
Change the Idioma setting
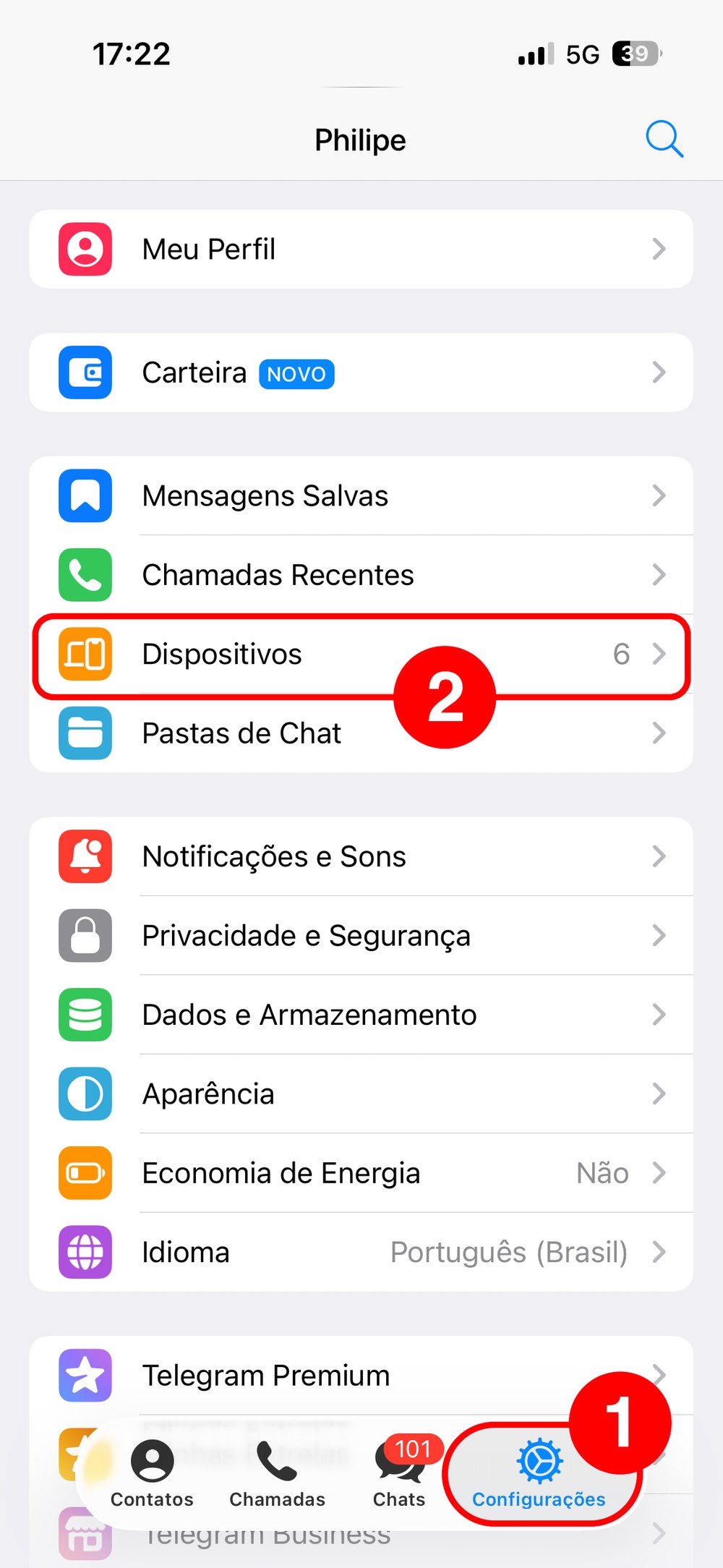pyautogui.click(x=360, y=1253)
